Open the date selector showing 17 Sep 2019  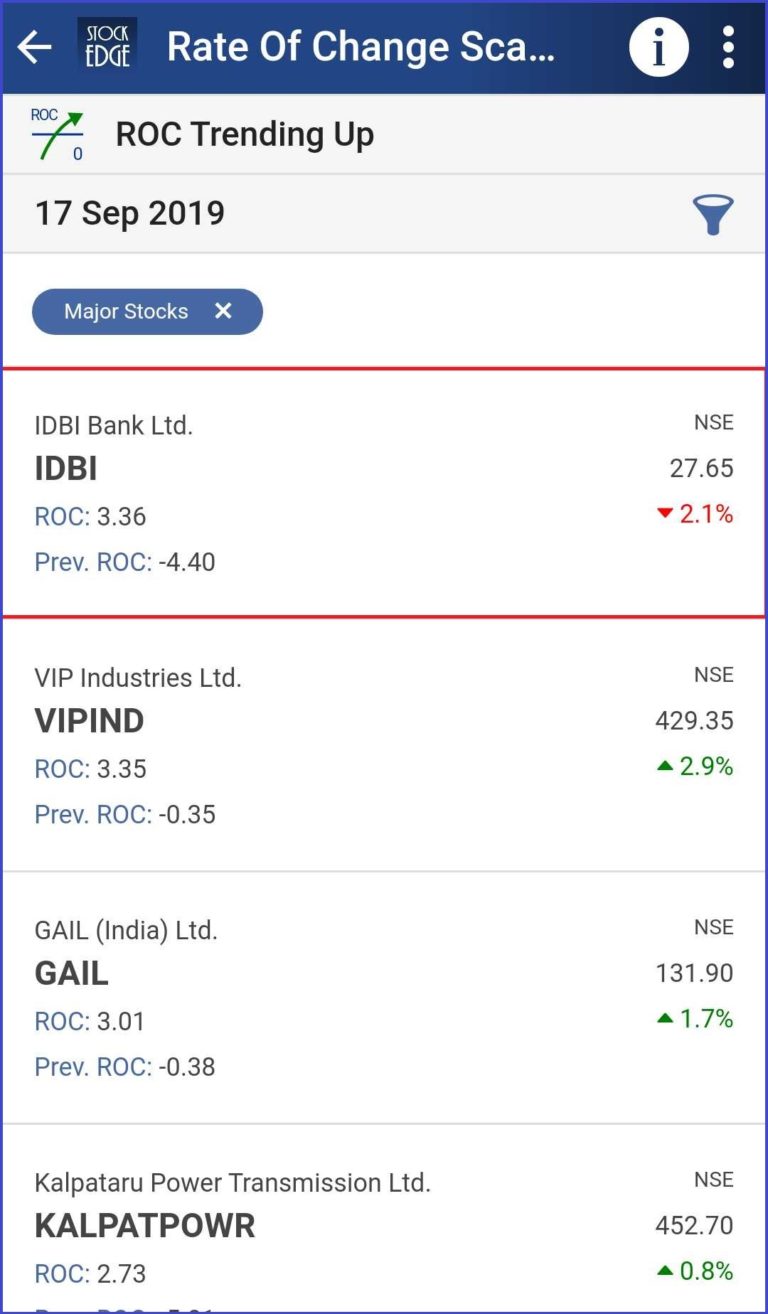[129, 213]
